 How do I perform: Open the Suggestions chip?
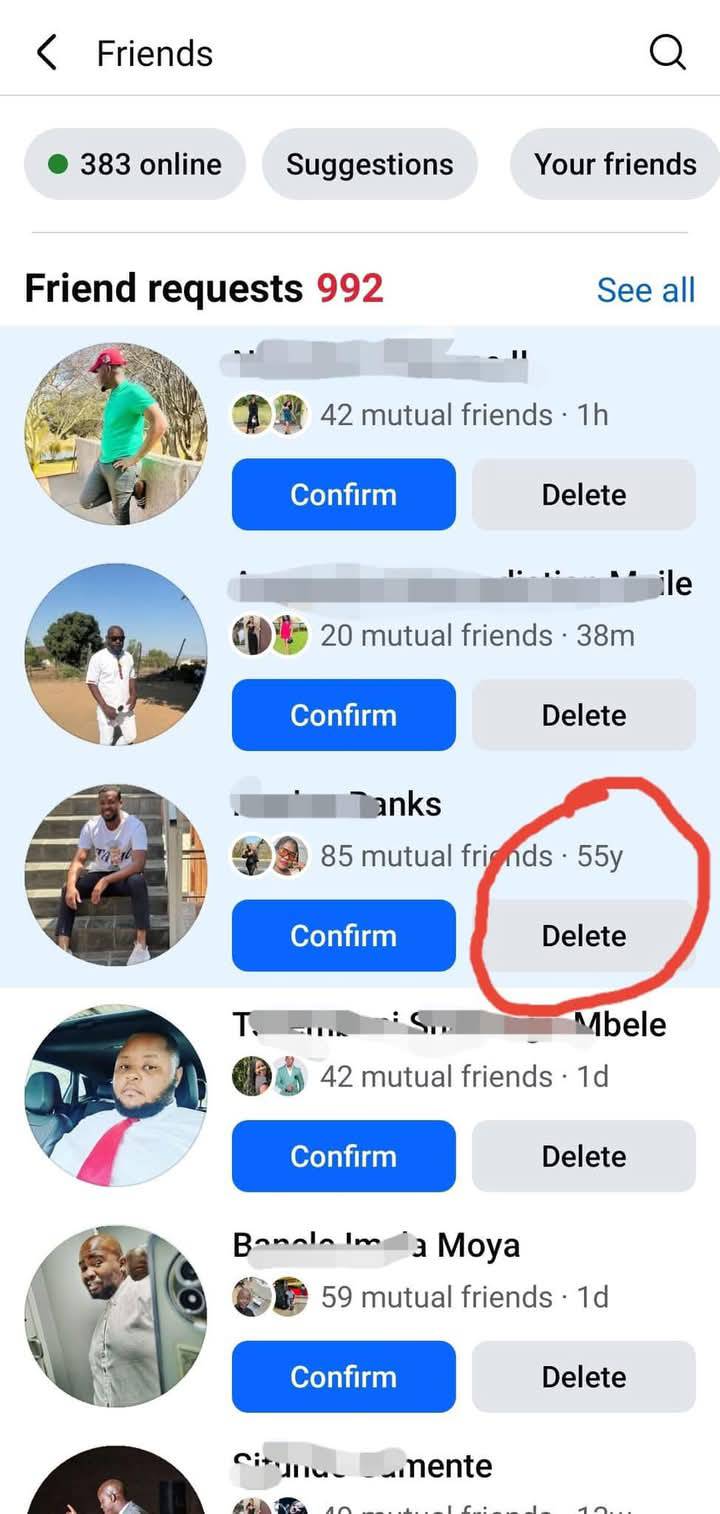[370, 164]
